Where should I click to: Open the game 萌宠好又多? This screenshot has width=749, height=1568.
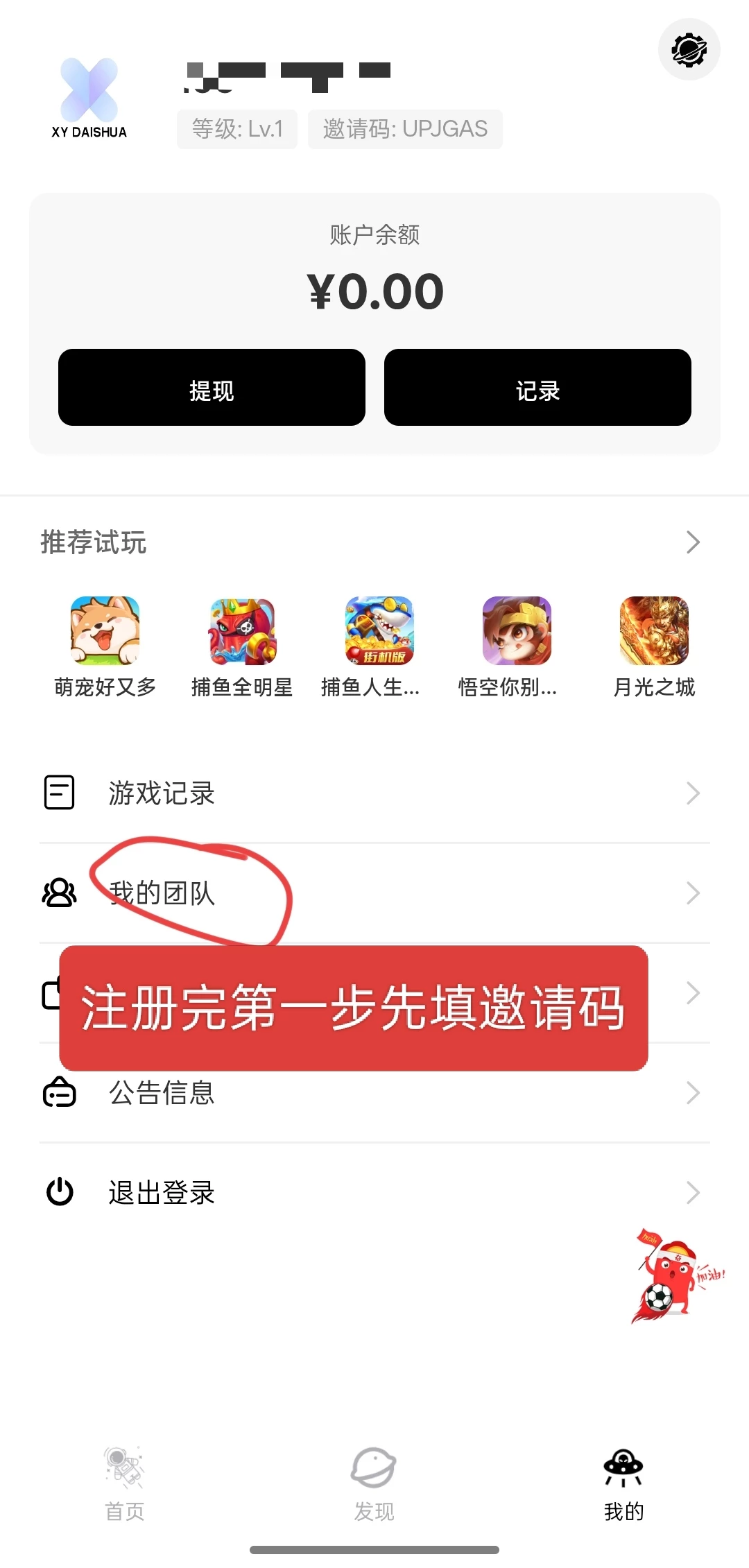point(105,631)
